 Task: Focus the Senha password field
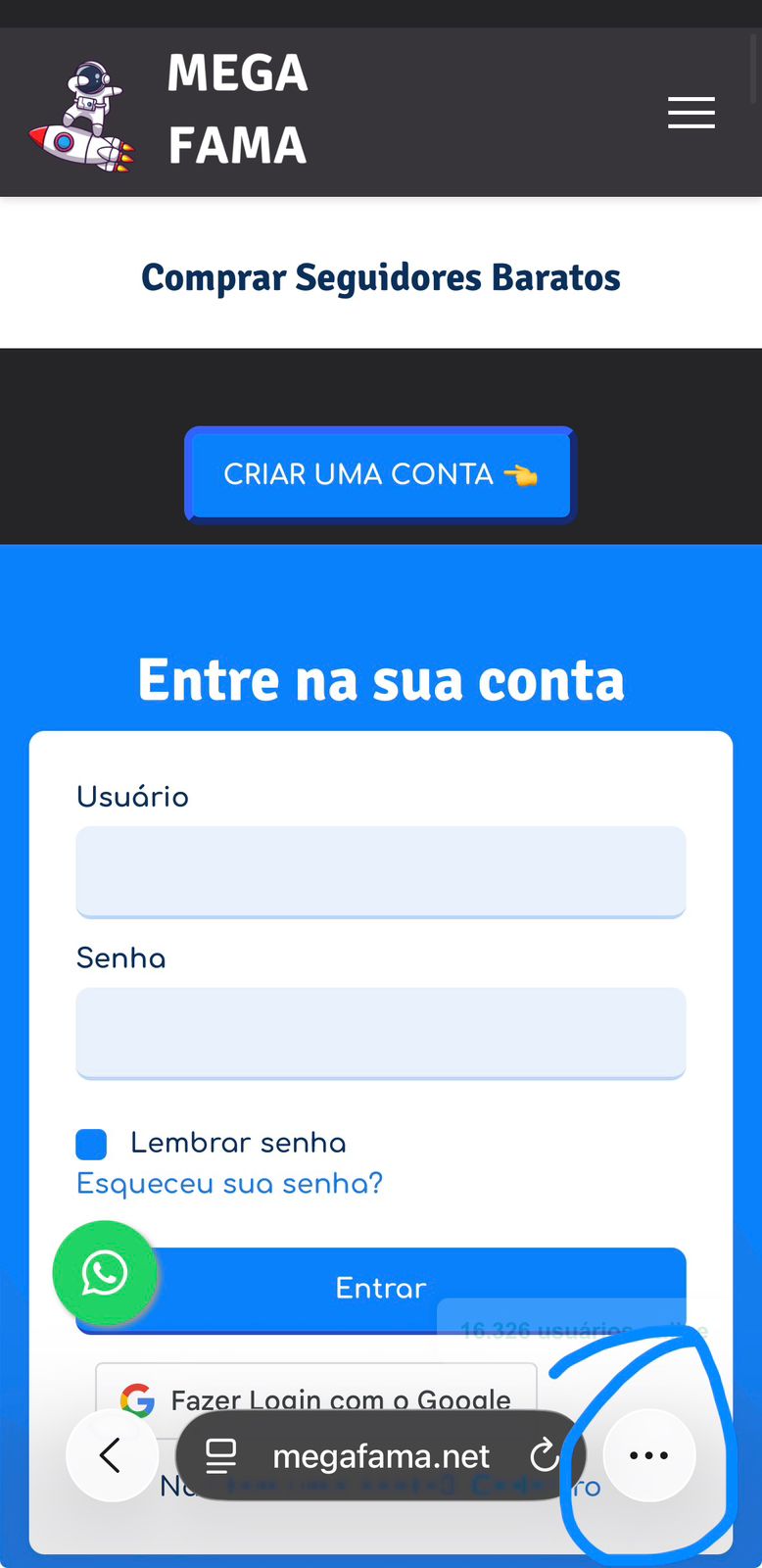point(380,1032)
